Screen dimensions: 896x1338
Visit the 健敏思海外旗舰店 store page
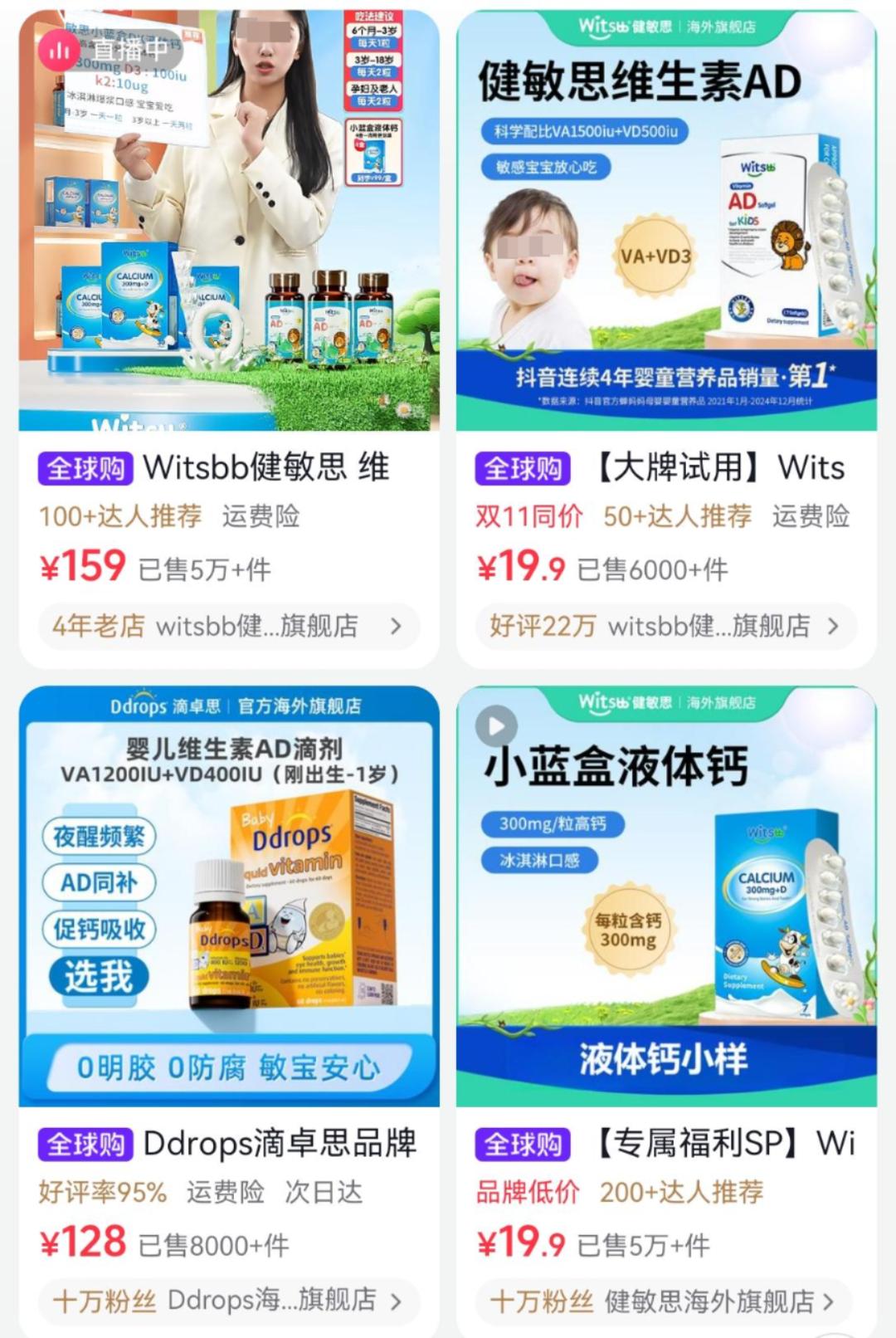(x=665, y=1301)
